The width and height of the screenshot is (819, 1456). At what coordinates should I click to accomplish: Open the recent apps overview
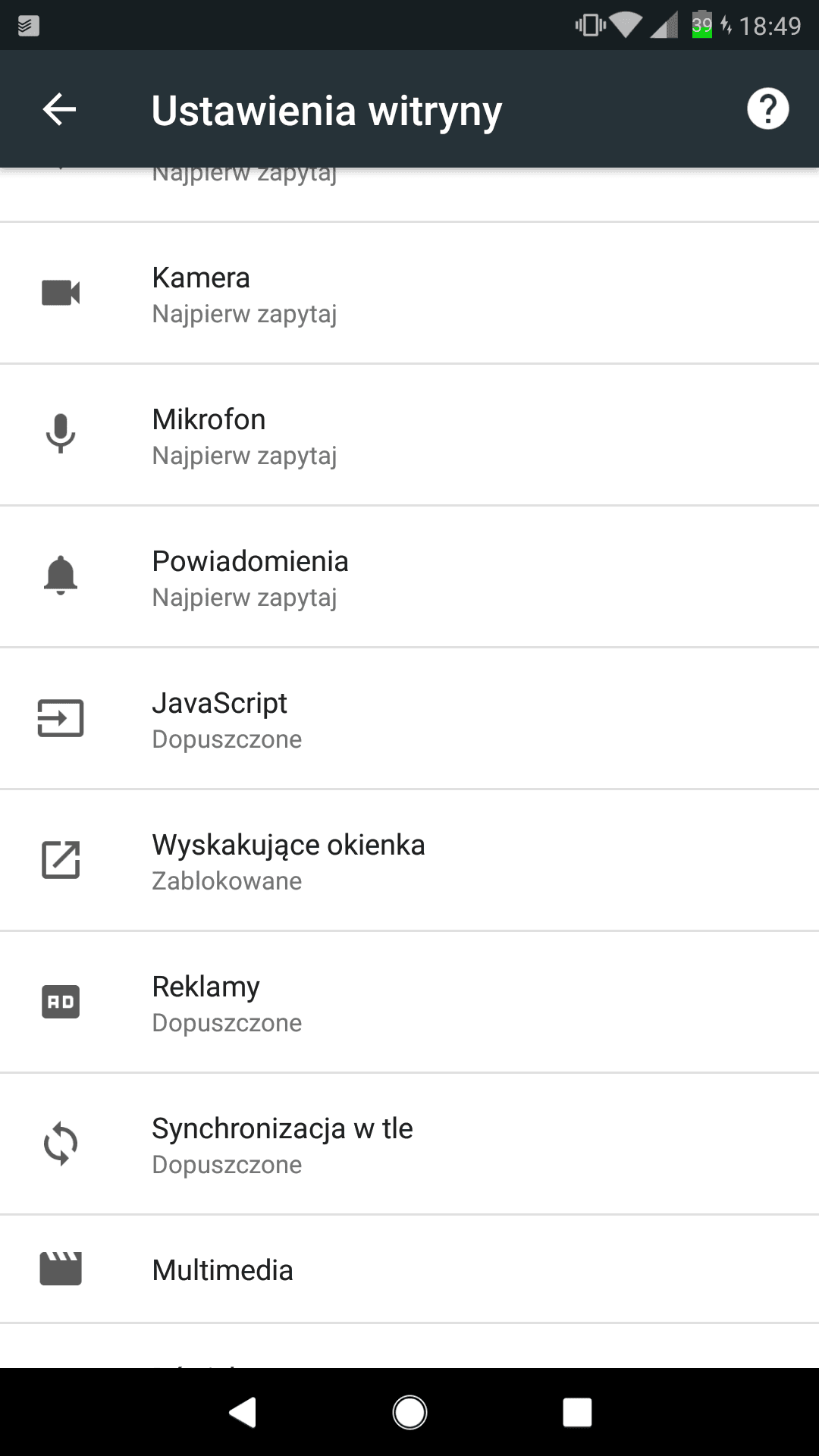coord(577,1412)
